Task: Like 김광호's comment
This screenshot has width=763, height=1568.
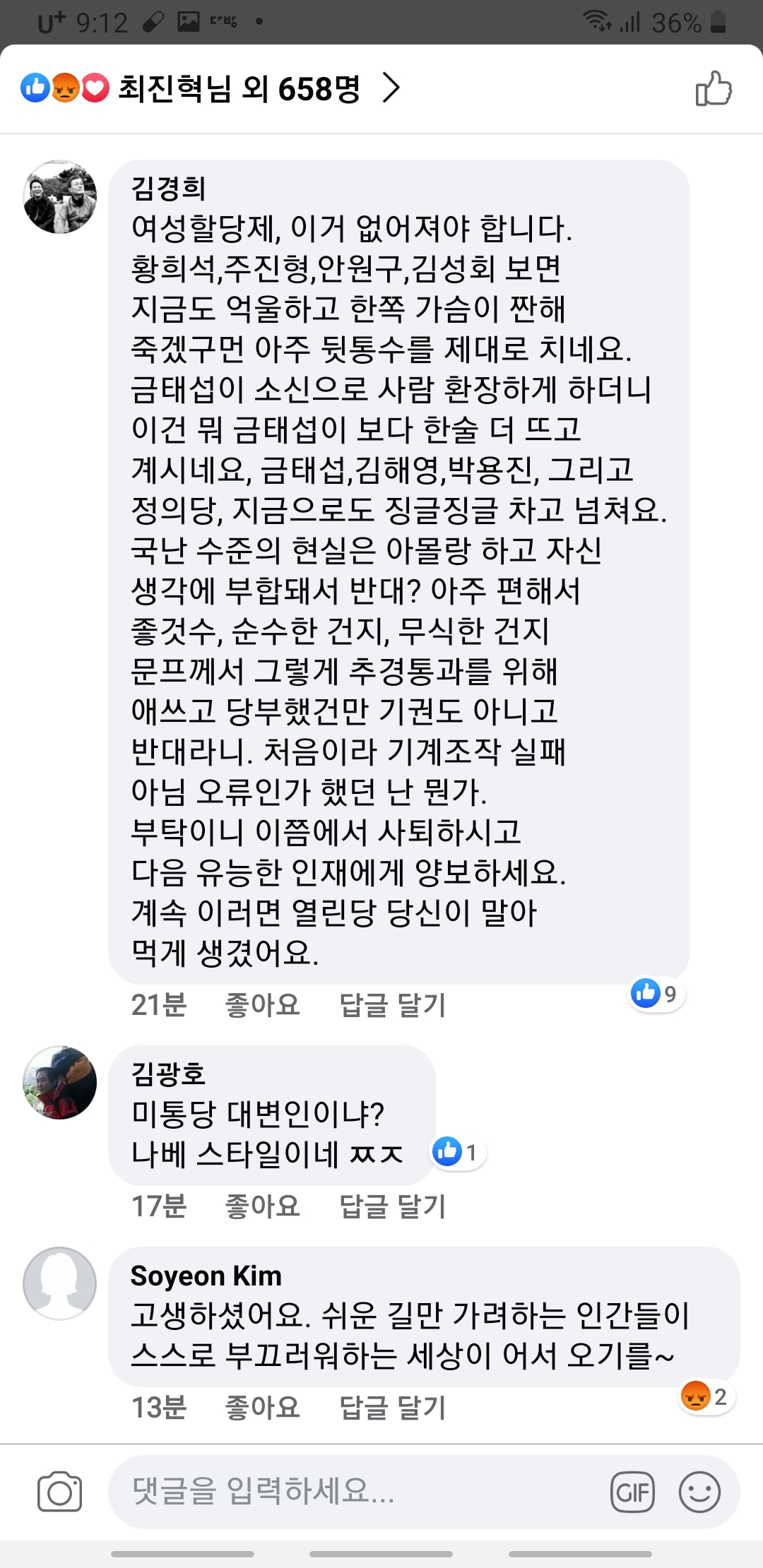Action: coord(262,1206)
